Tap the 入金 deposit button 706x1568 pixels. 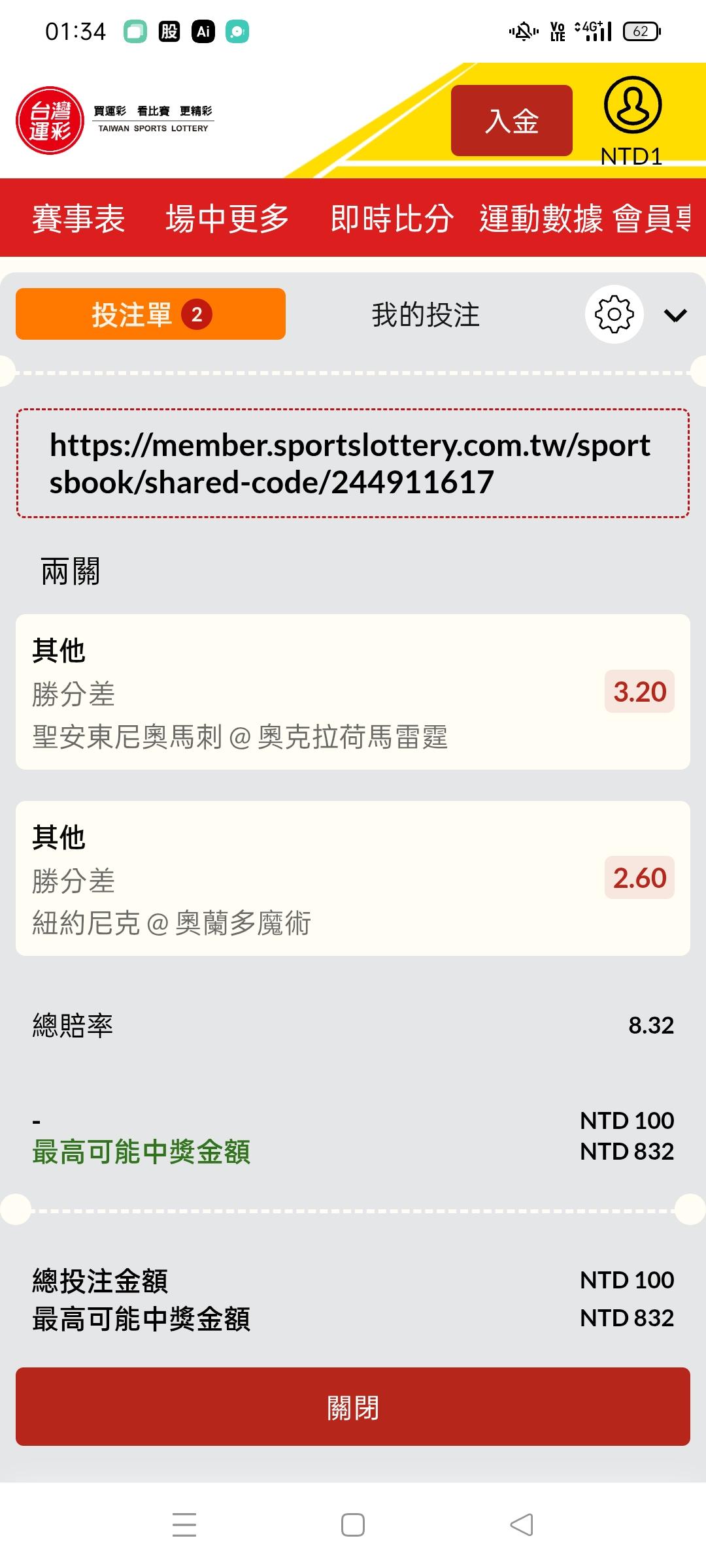511,121
